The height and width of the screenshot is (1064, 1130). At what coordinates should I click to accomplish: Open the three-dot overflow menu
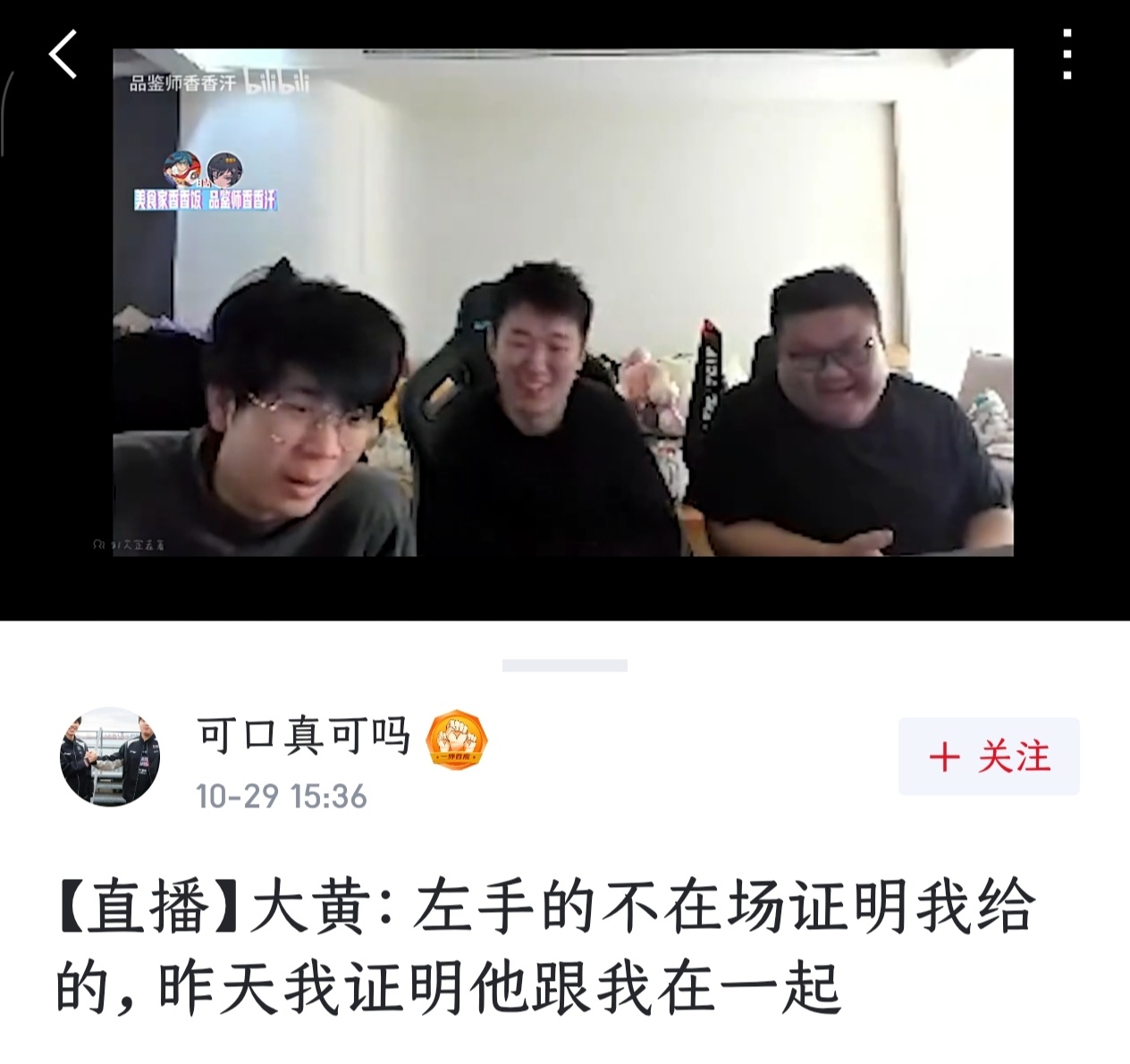tap(1067, 55)
